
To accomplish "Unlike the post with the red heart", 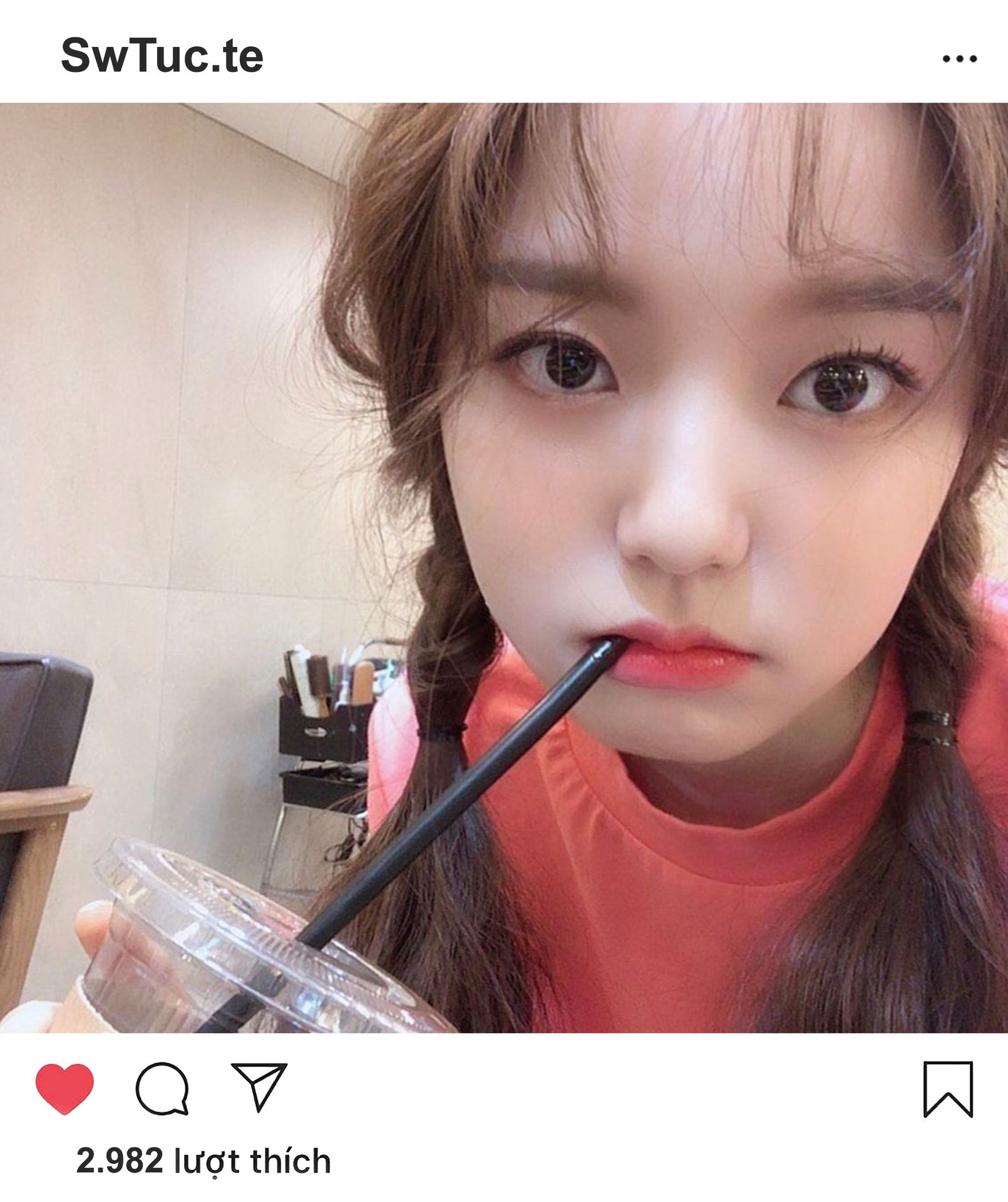I will click(x=64, y=1088).
